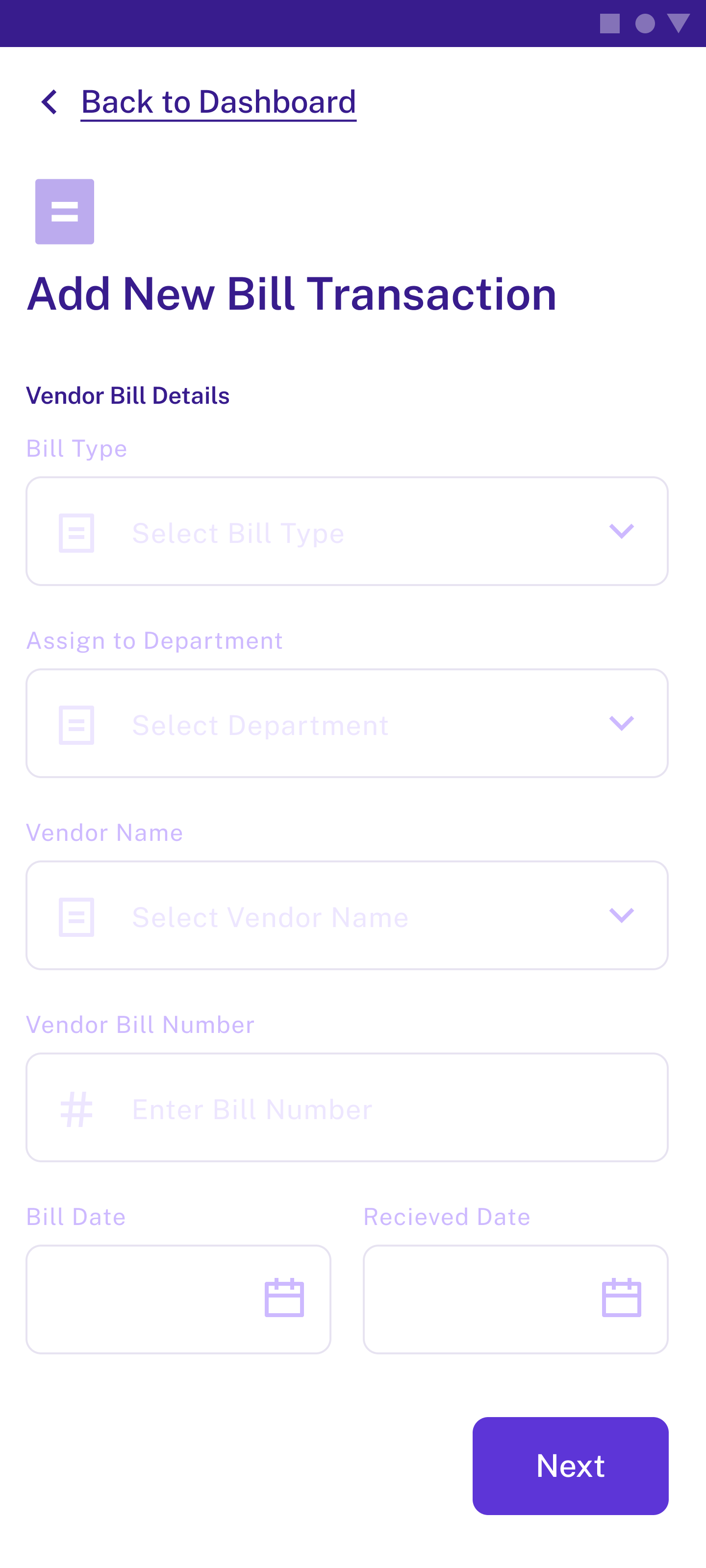Tap the Next button
Screen dimensions: 706x1568
pos(570,1466)
